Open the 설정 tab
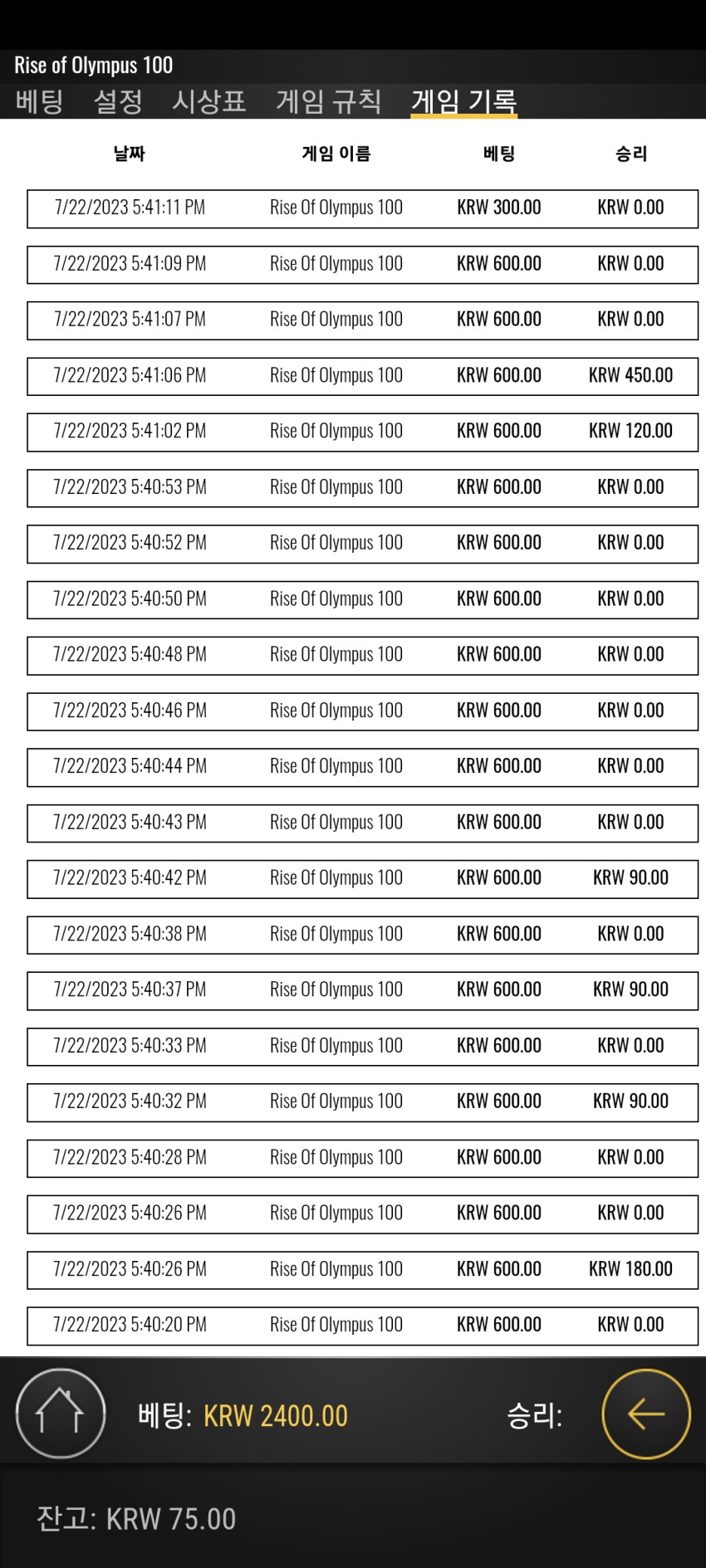706x1568 pixels. [118, 101]
